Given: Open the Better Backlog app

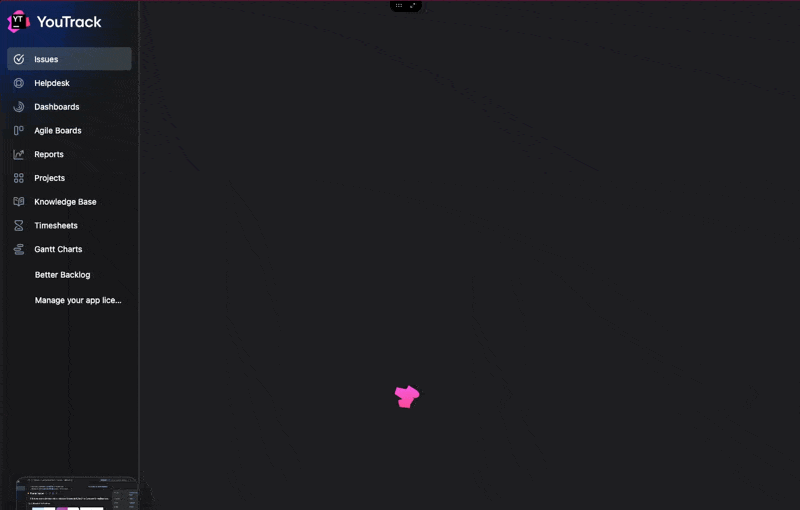Looking at the screenshot, I should pyautogui.click(x=62, y=275).
